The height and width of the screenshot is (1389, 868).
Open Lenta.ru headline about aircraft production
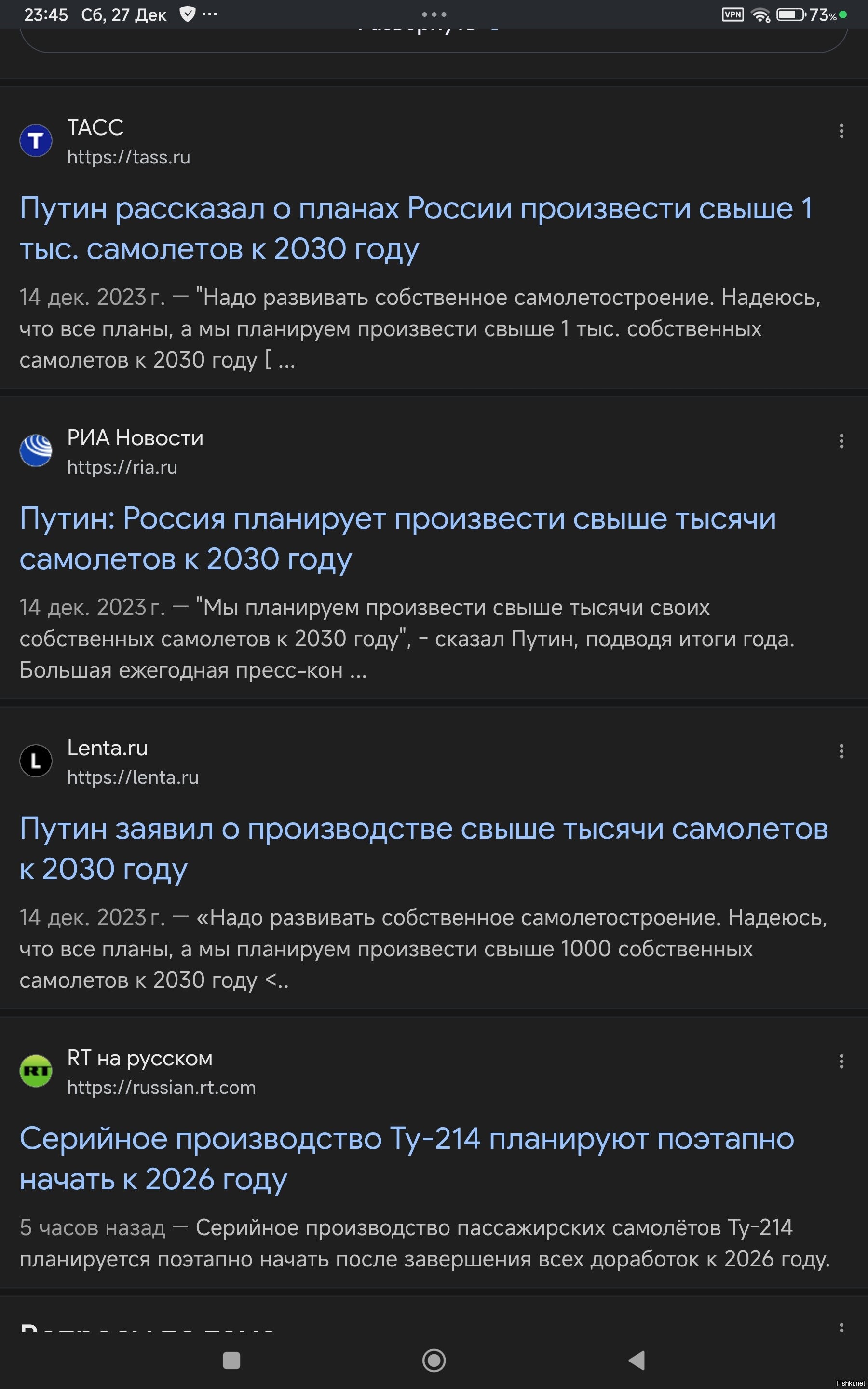[424, 848]
